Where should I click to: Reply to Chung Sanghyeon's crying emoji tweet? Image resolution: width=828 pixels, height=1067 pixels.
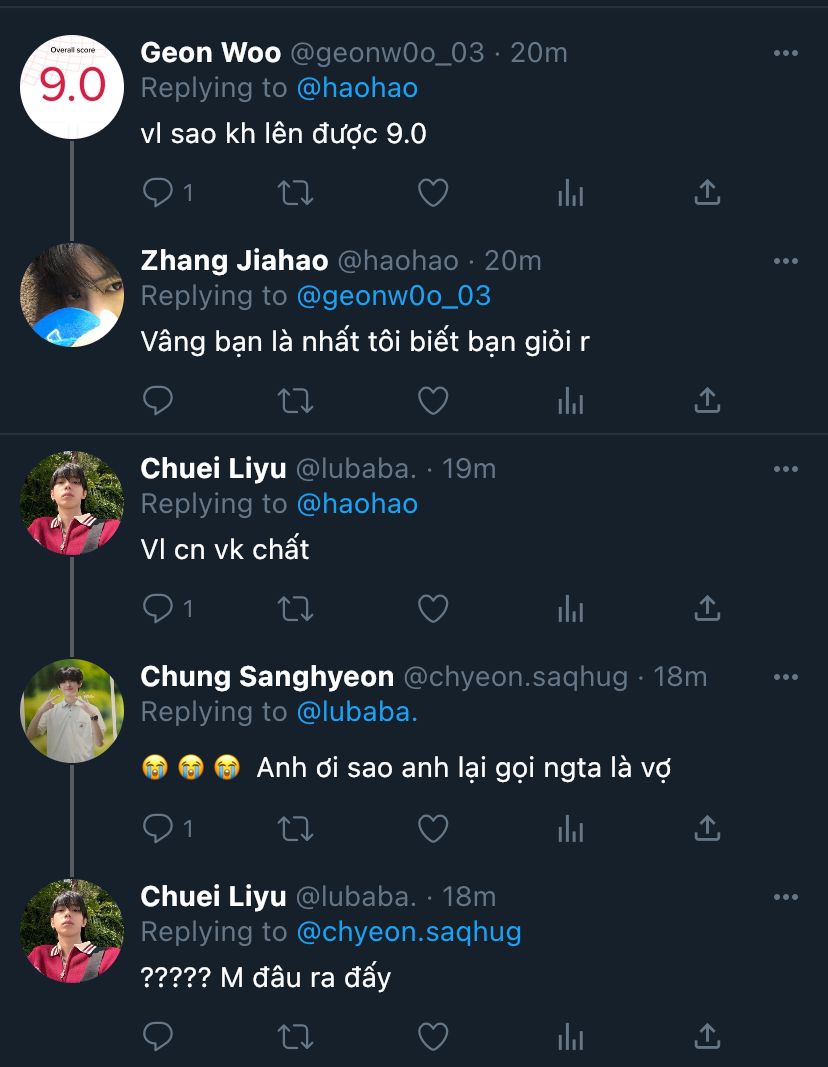[x=158, y=828]
